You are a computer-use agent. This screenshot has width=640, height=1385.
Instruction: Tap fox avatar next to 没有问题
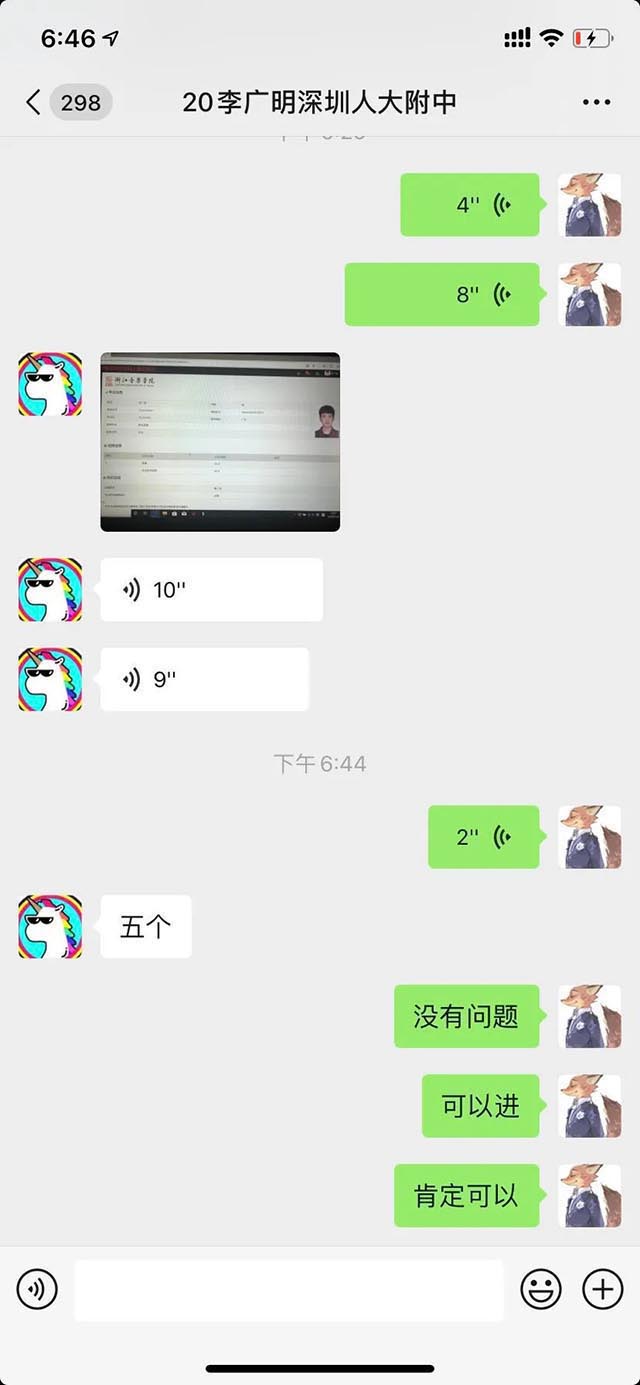pos(590,1016)
